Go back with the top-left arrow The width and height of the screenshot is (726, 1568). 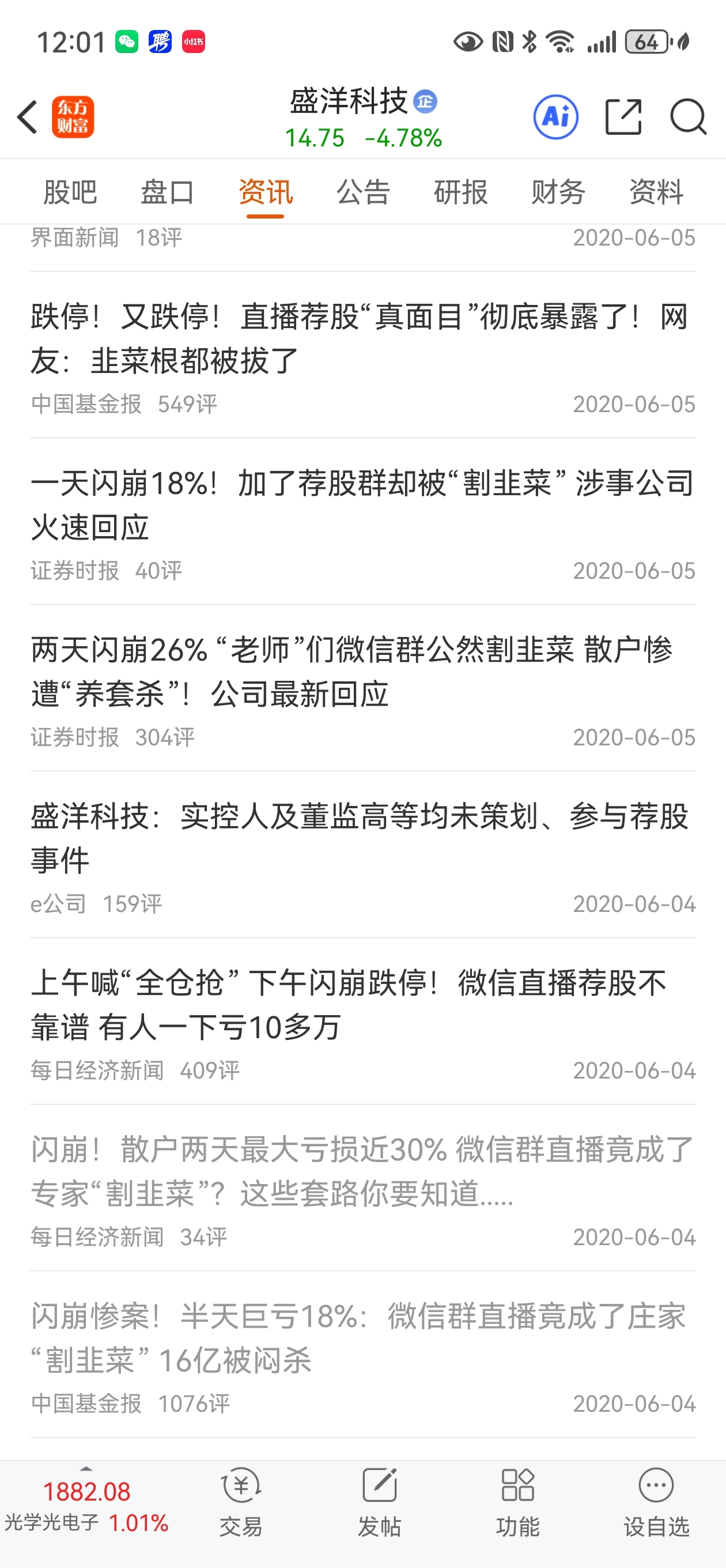click(28, 117)
